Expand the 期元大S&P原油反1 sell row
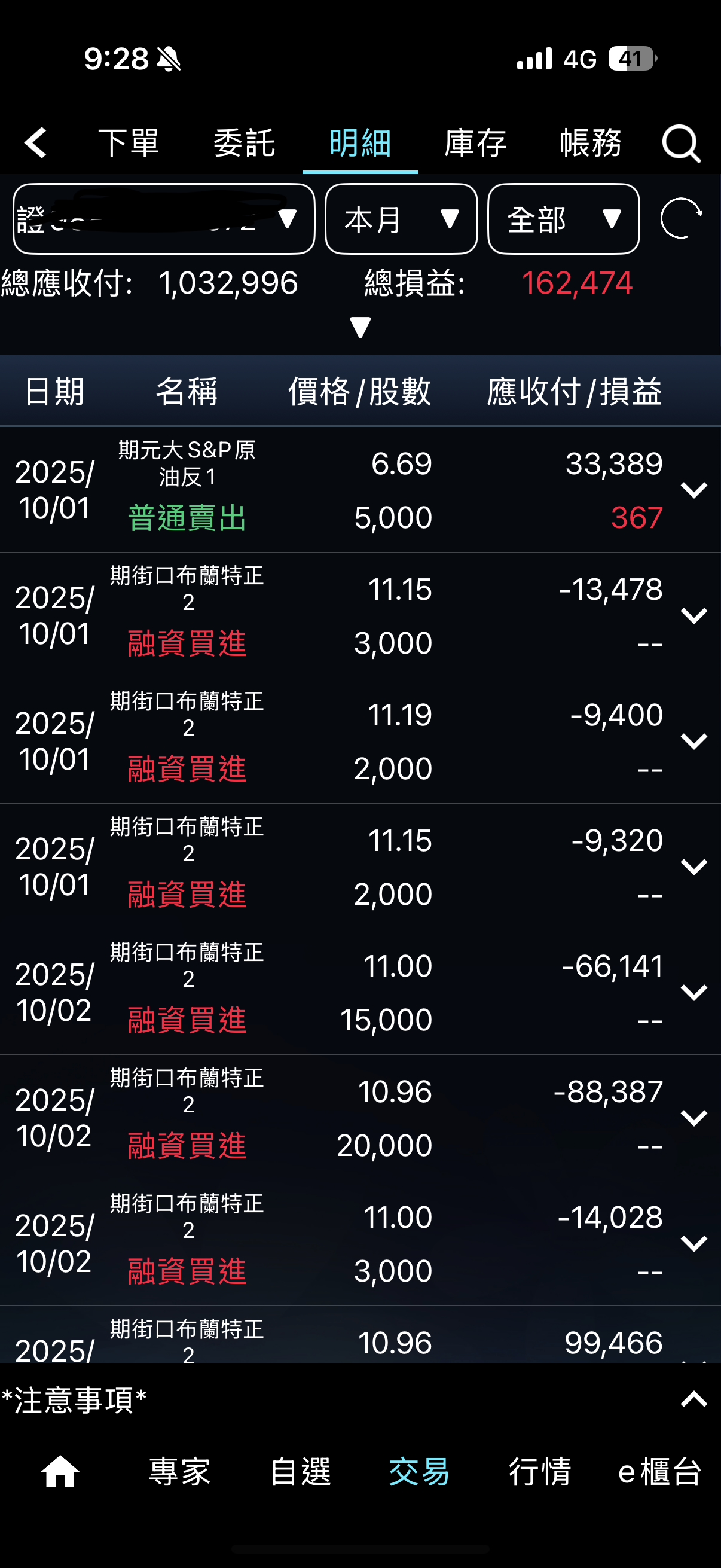 [x=693, y=490]
